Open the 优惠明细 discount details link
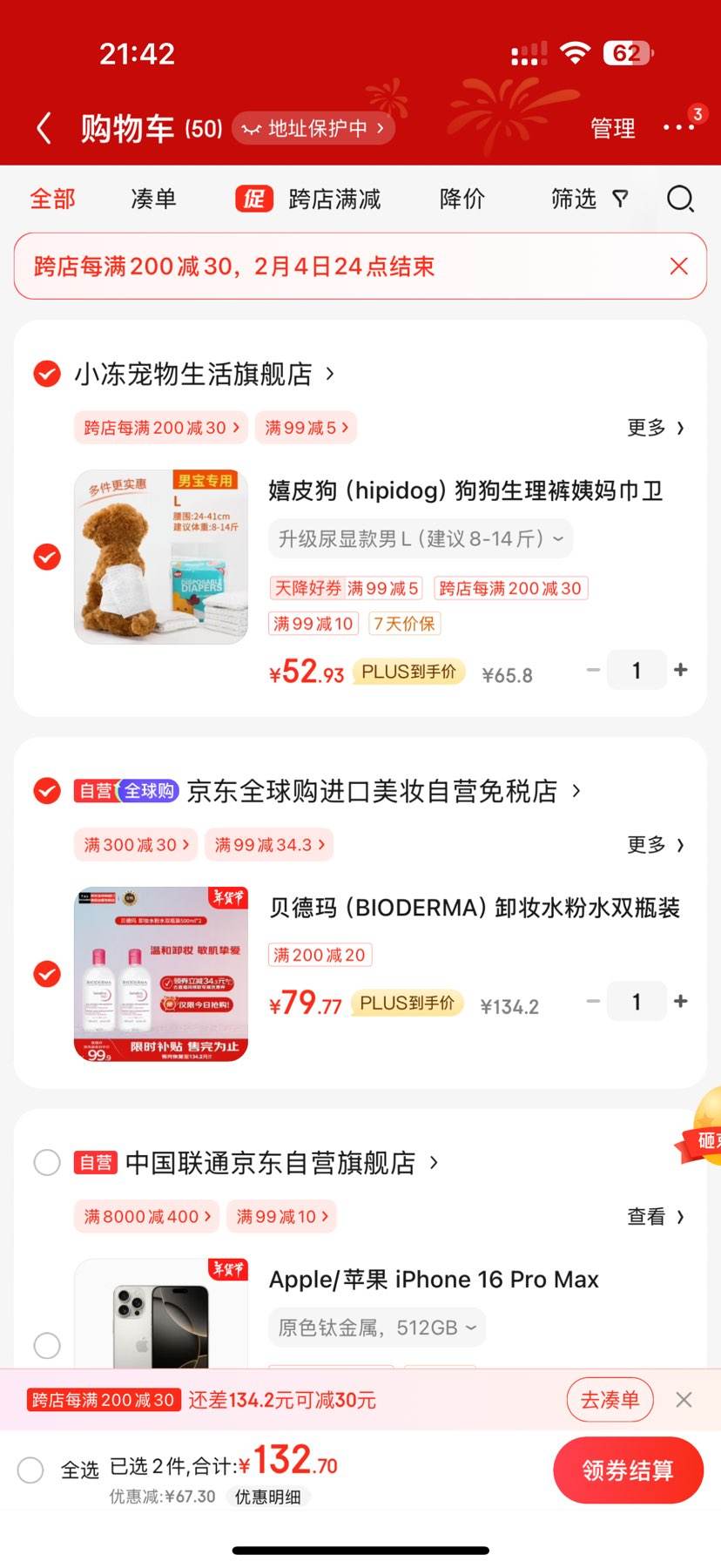Screen dimensions: 721x1568 [x=268, y=1497]
